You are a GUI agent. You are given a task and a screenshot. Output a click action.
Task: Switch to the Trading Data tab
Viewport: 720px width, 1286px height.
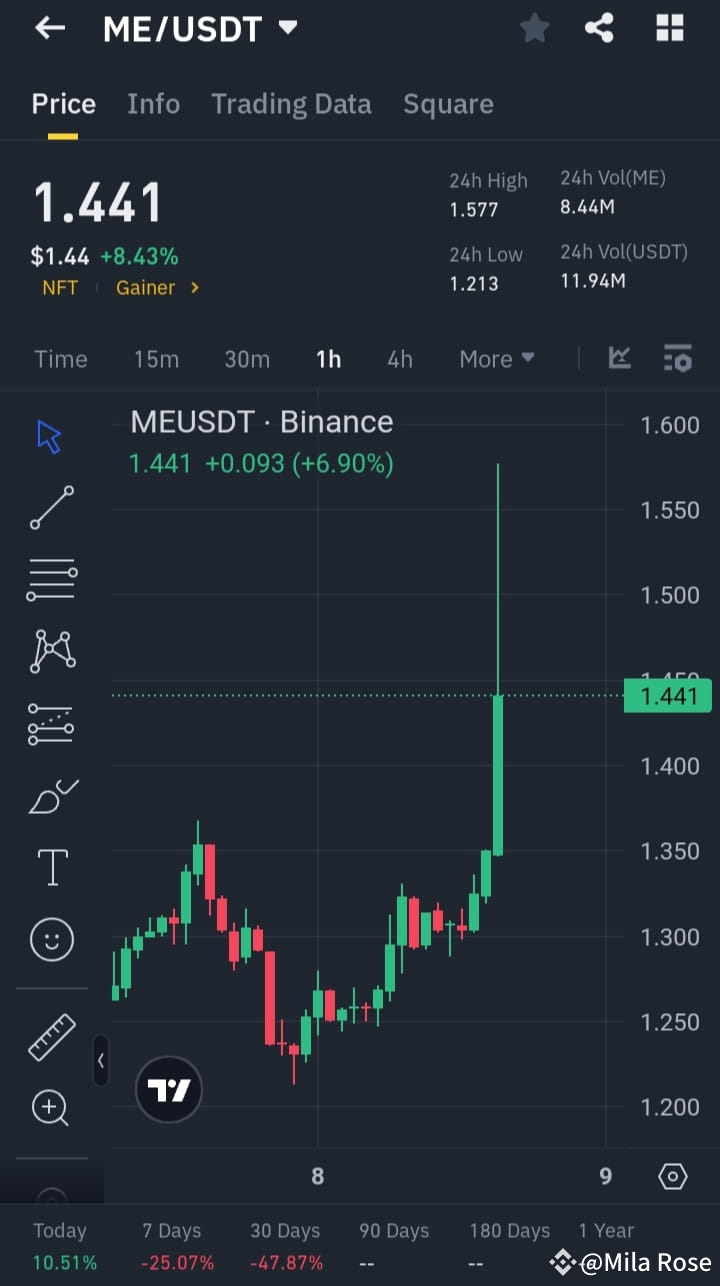click(291, 103)
